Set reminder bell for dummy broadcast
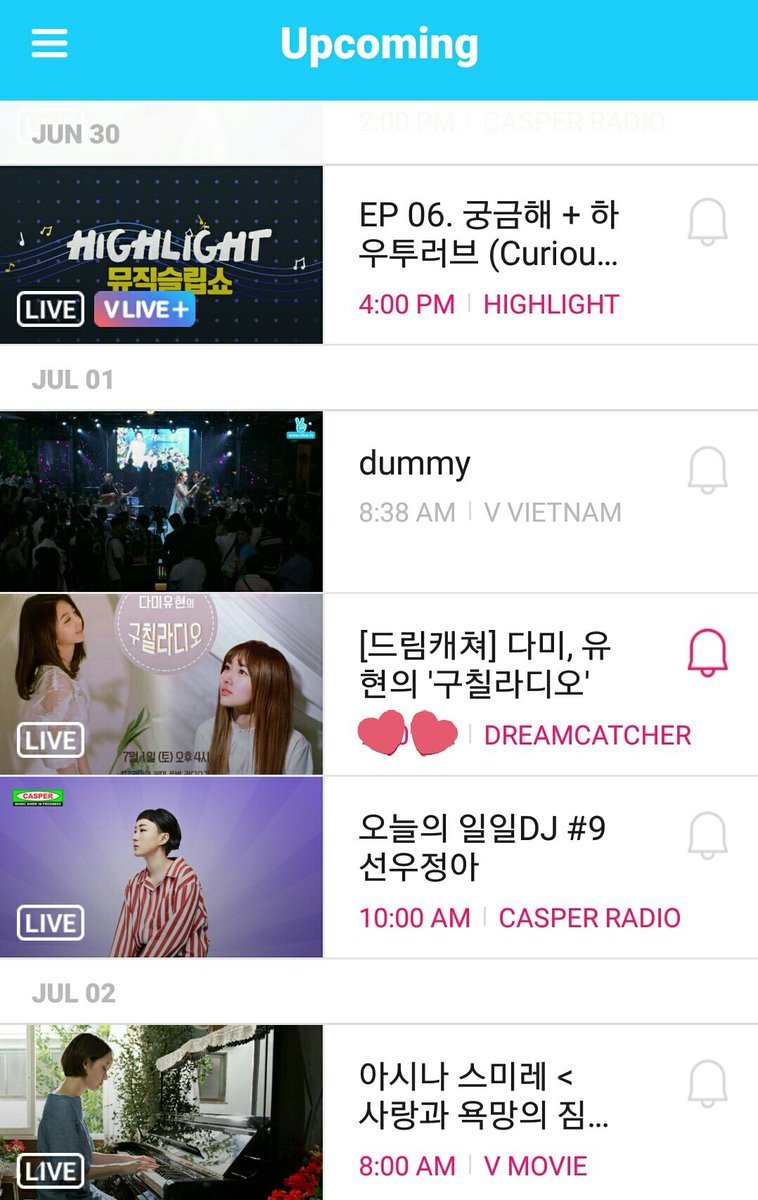This screenshot has width=758, height=1200. pos(707,469)
